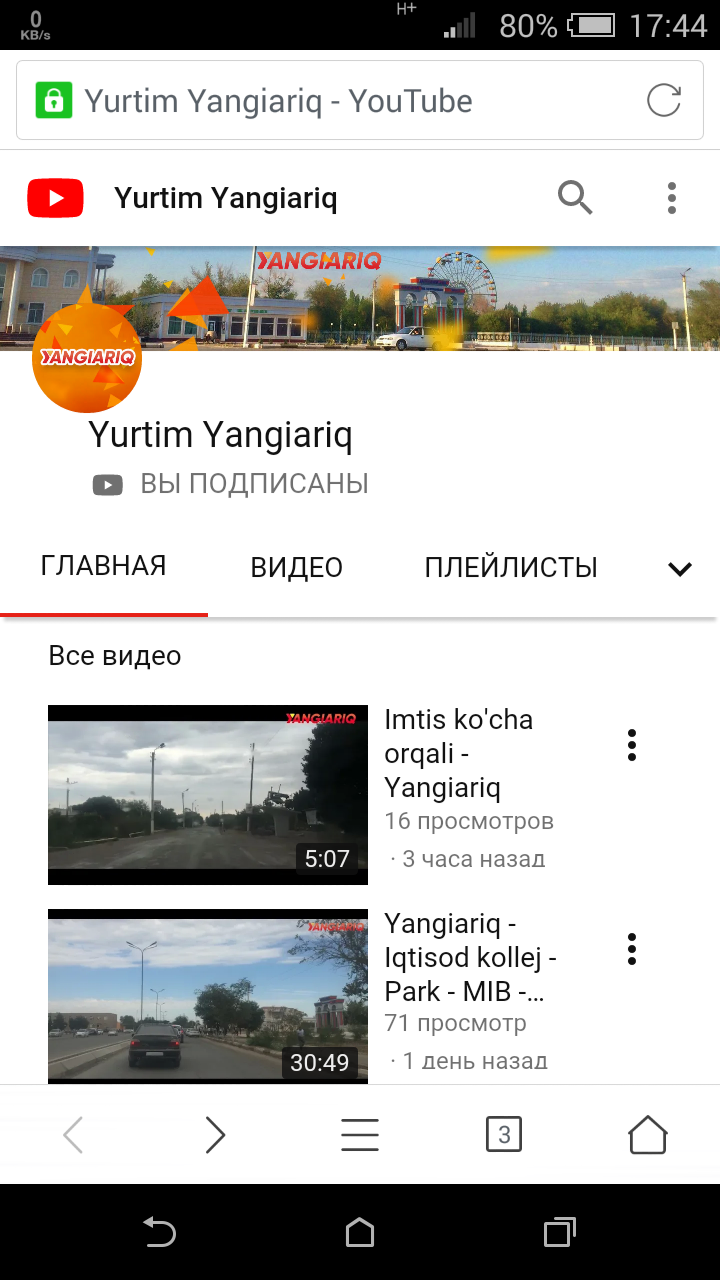Open the system recent apps

(x=560, y=1232)
